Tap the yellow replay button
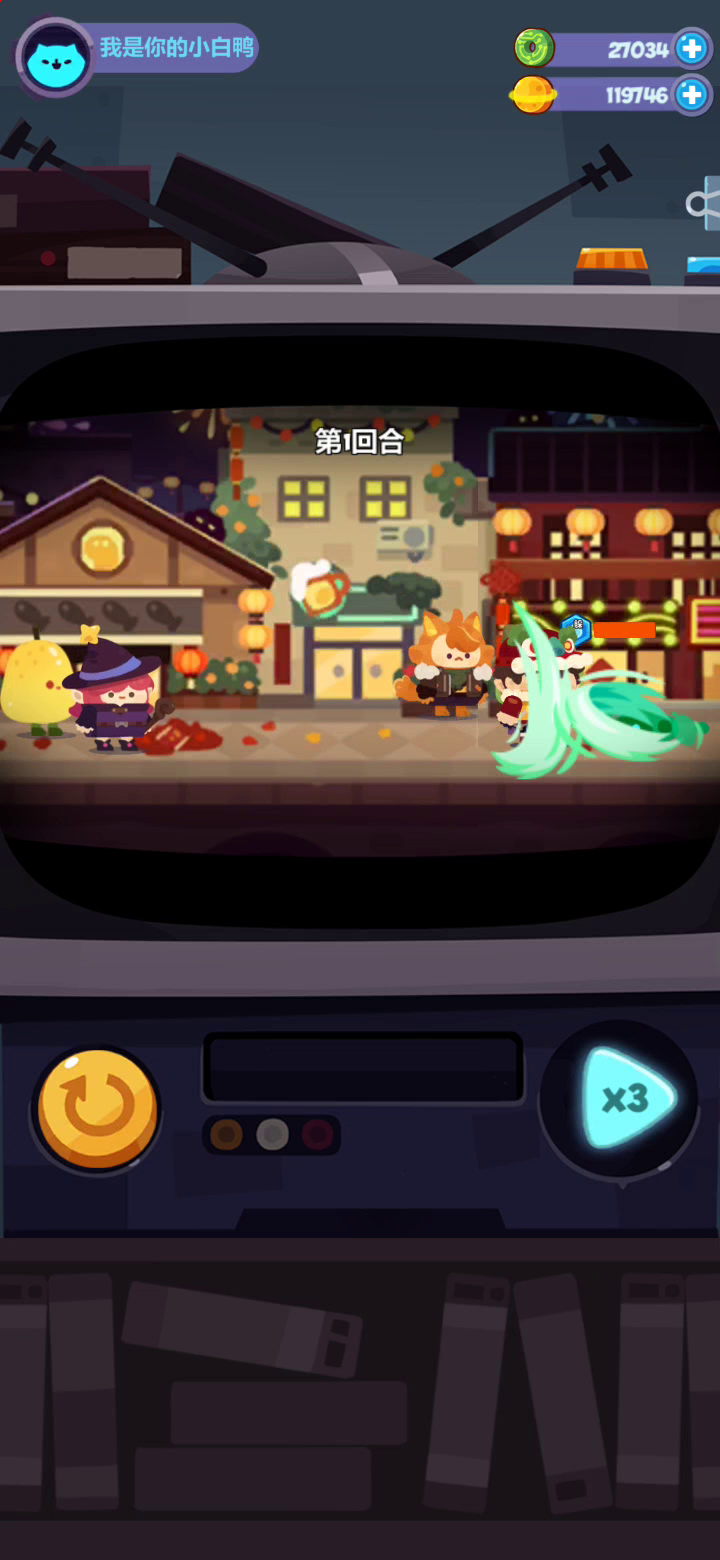The height and width of the screenshot is (1560, 720). tap(97, 1108)
